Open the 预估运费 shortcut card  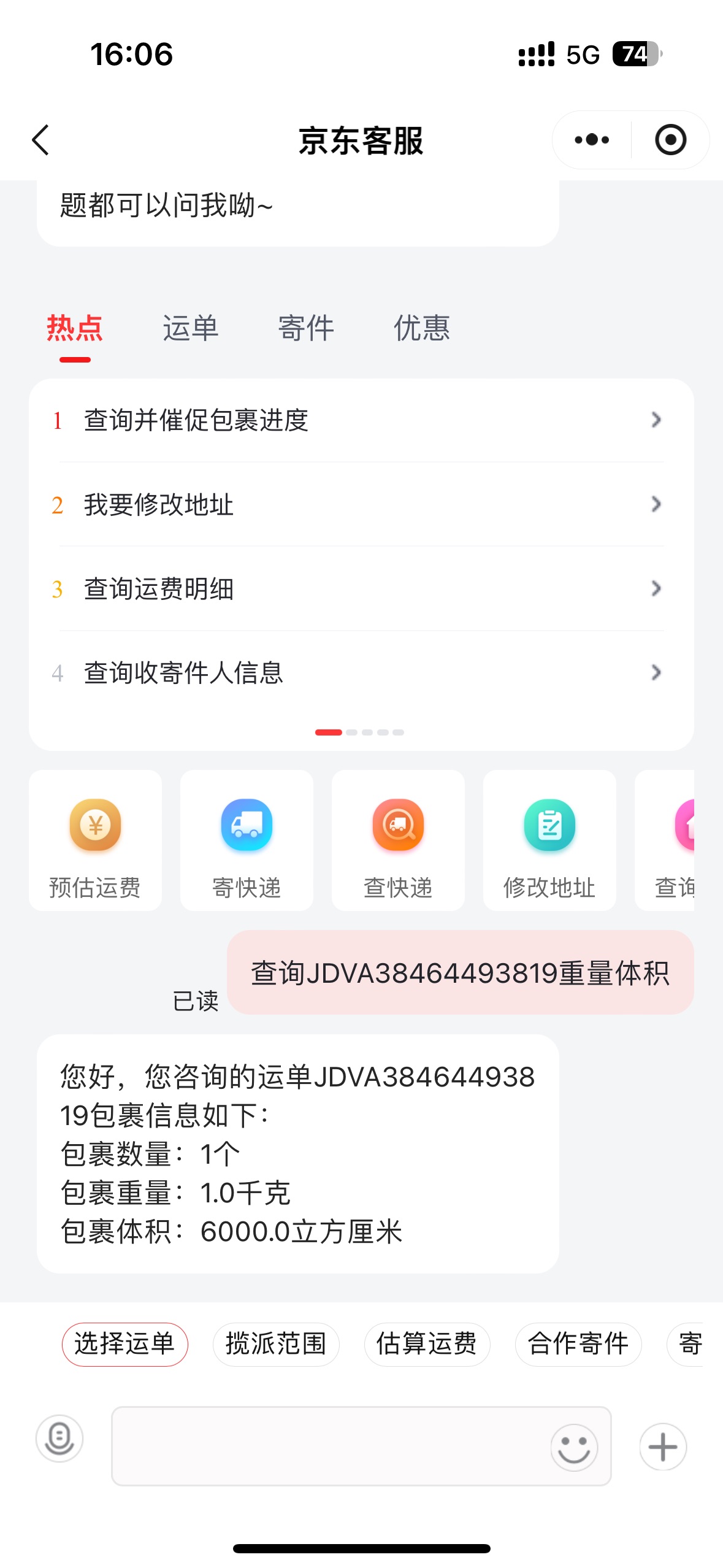(x=95, y=840)
